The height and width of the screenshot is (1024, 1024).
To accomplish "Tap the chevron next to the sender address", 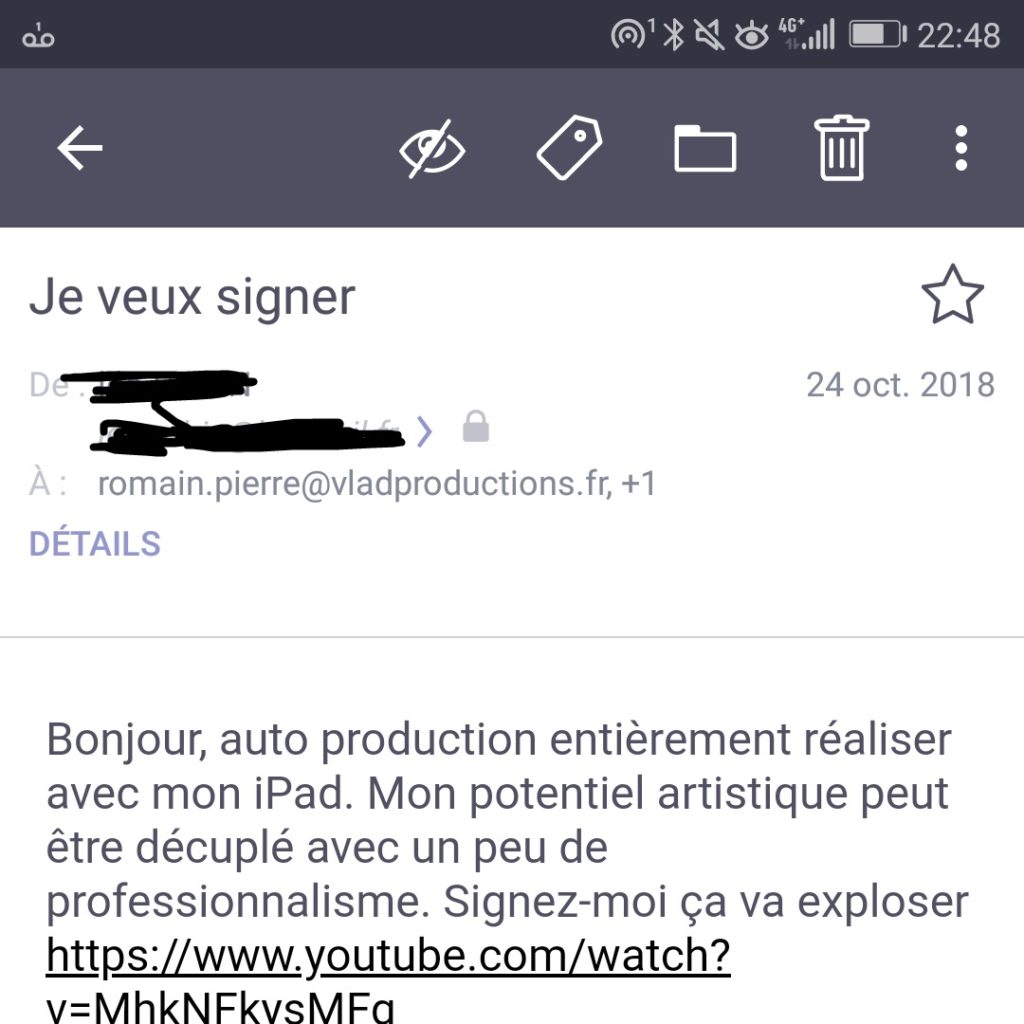I will 425,431.
